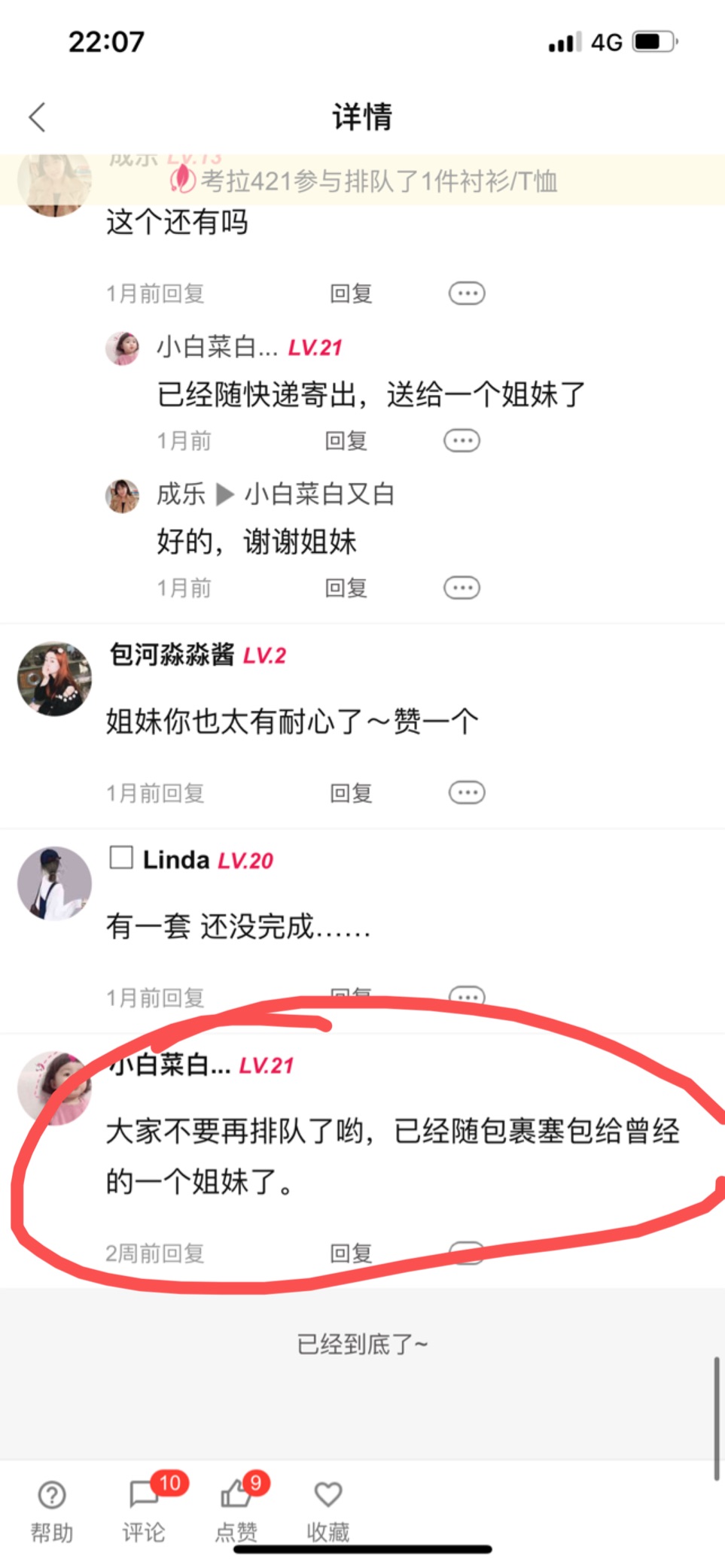This screenshot has height=1568, width=725.
Task: Open 包河淼淼酱's profile avatar
Action: click(x=54, y=679)
